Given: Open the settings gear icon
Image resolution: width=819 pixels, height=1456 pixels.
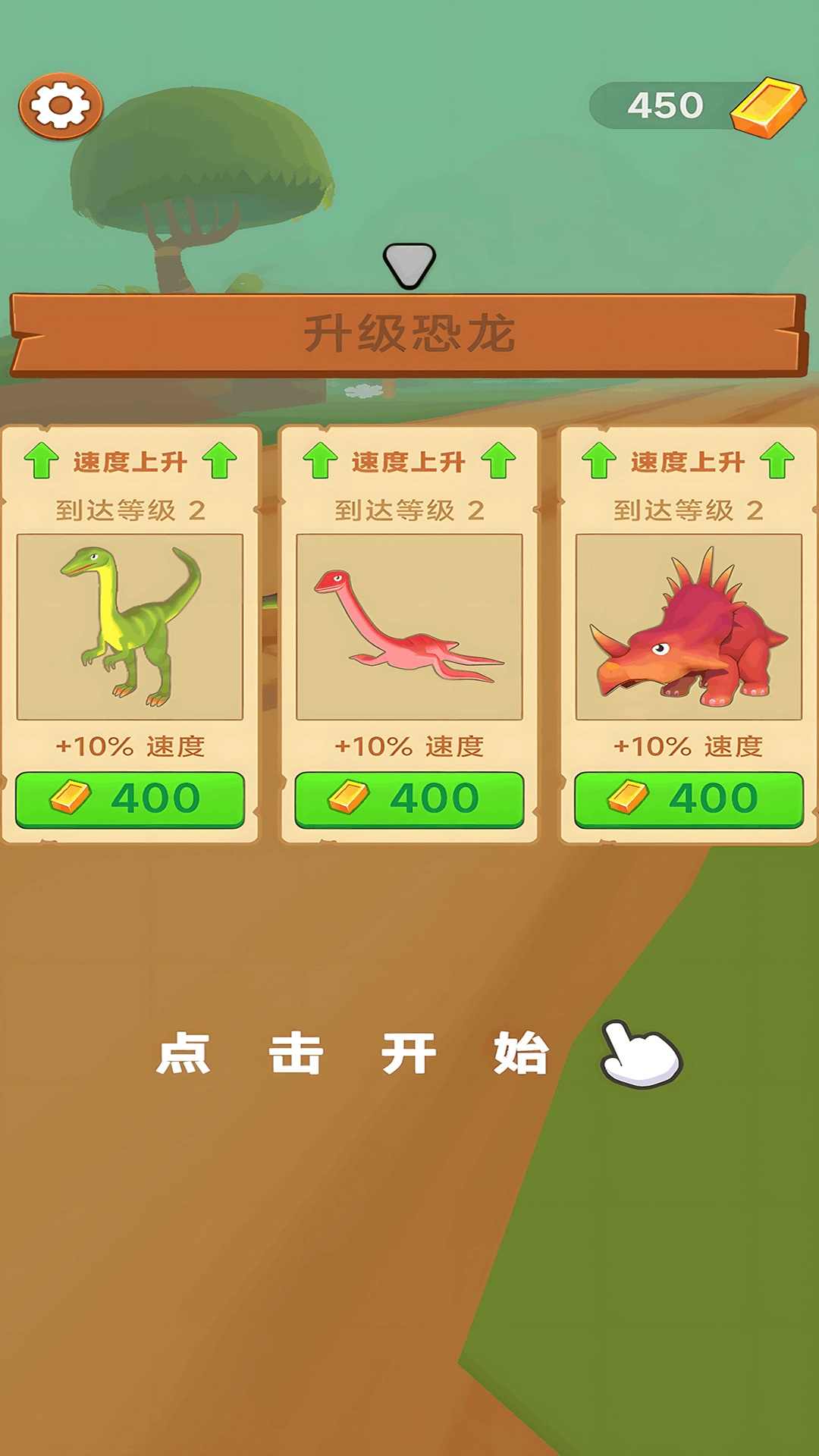Looking at the screenshot, I should [x=62, y=105].
